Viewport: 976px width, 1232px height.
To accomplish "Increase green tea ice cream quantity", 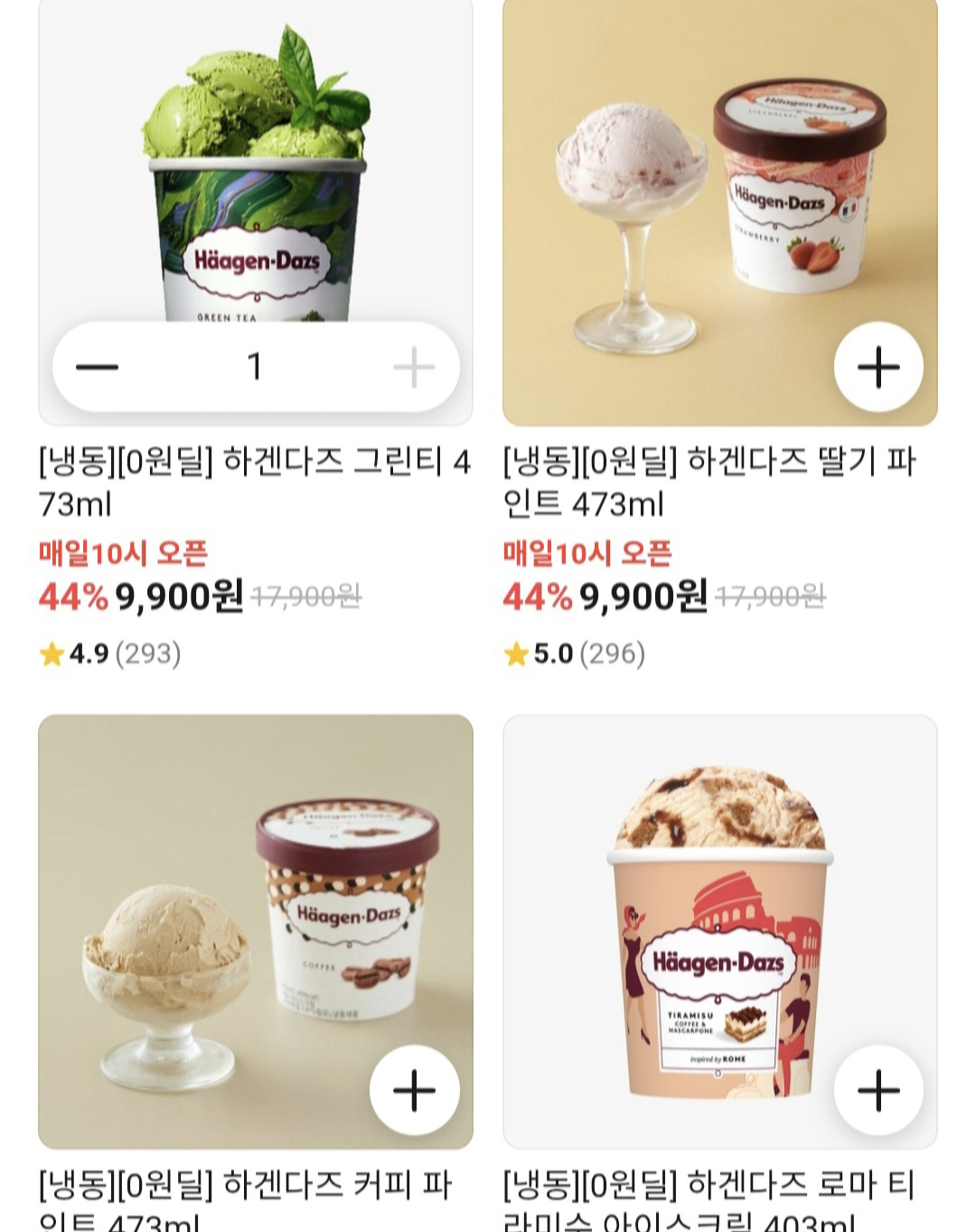I will (x=414, y=367).
